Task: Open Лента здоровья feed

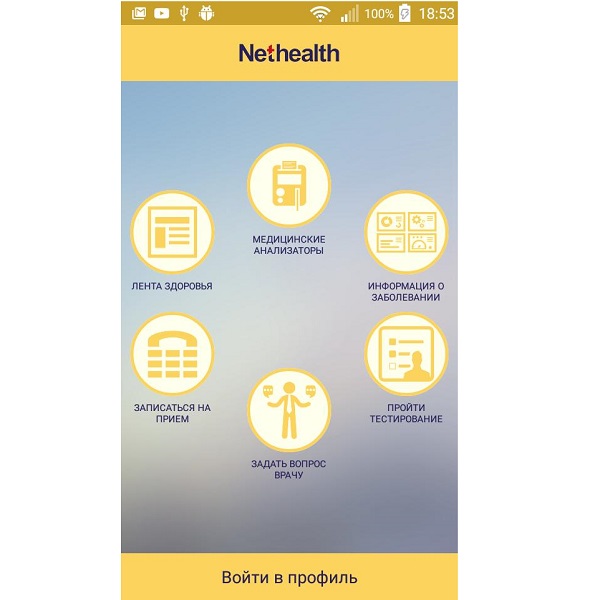Action: click(x=173, y=232)
